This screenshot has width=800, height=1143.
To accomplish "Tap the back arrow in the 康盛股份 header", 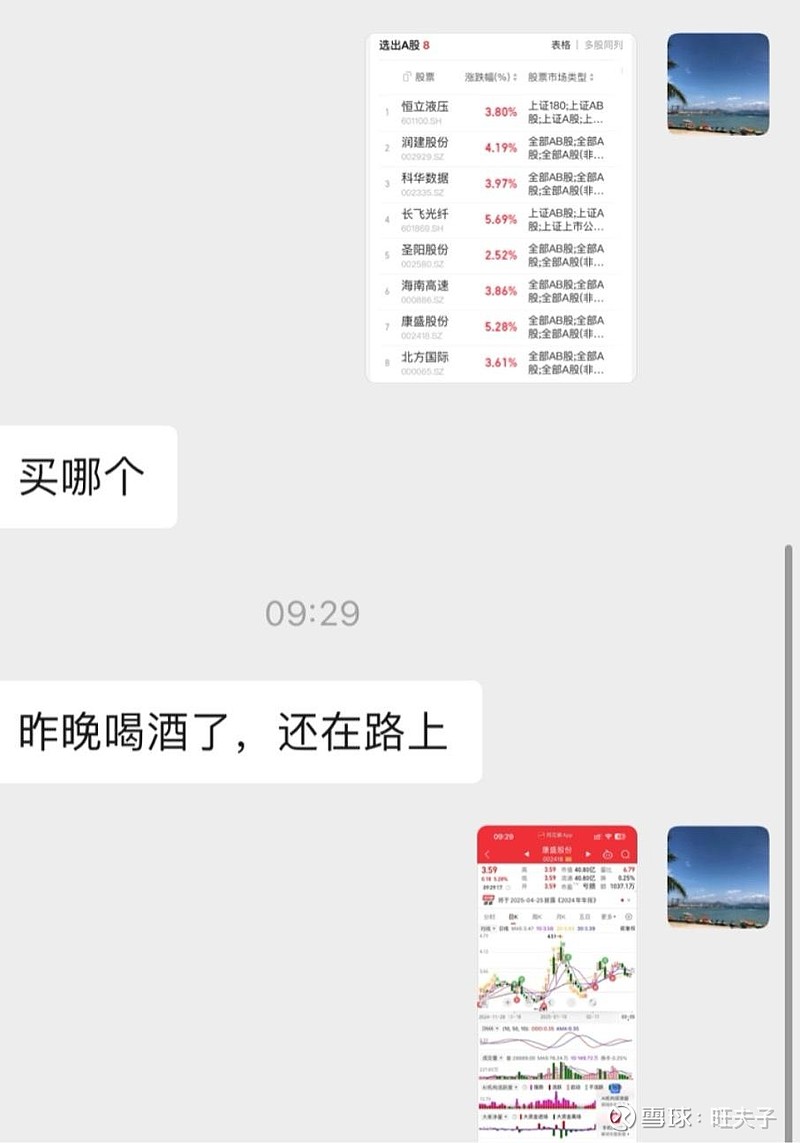I will (x=486, y=854).
